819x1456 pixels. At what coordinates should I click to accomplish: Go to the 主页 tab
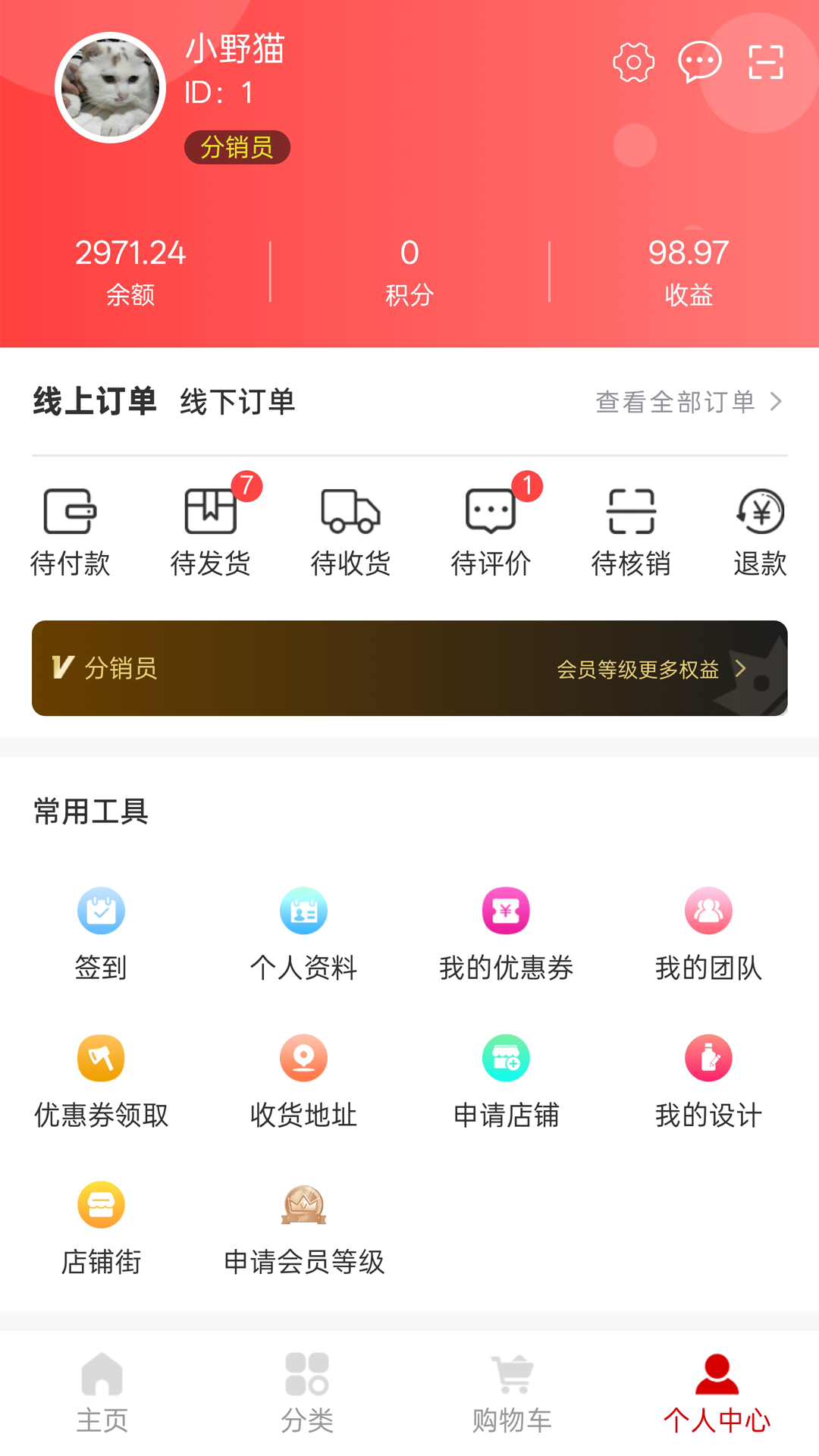[102, 1394]
